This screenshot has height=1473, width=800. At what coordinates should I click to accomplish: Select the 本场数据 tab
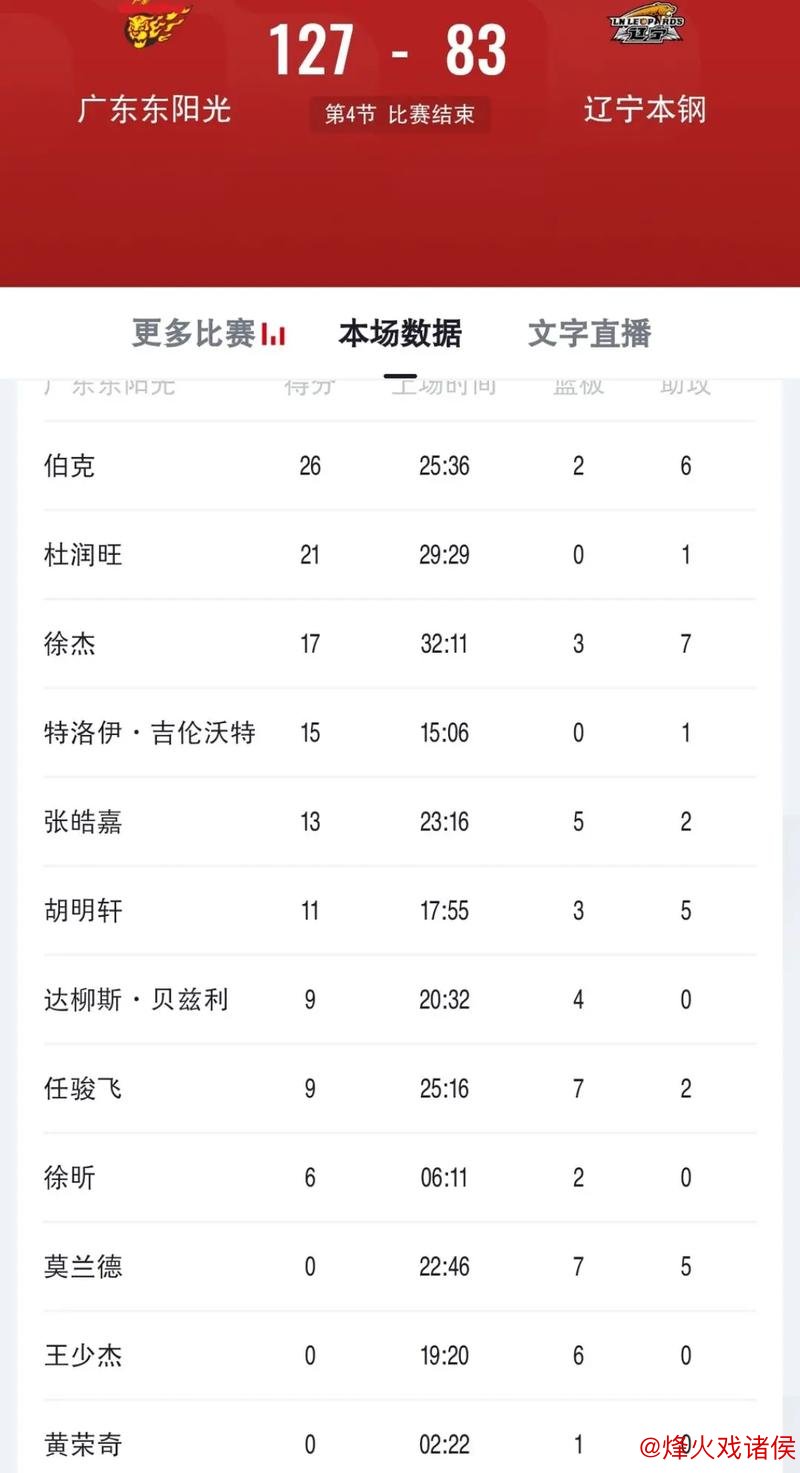[x=400, y=333]
